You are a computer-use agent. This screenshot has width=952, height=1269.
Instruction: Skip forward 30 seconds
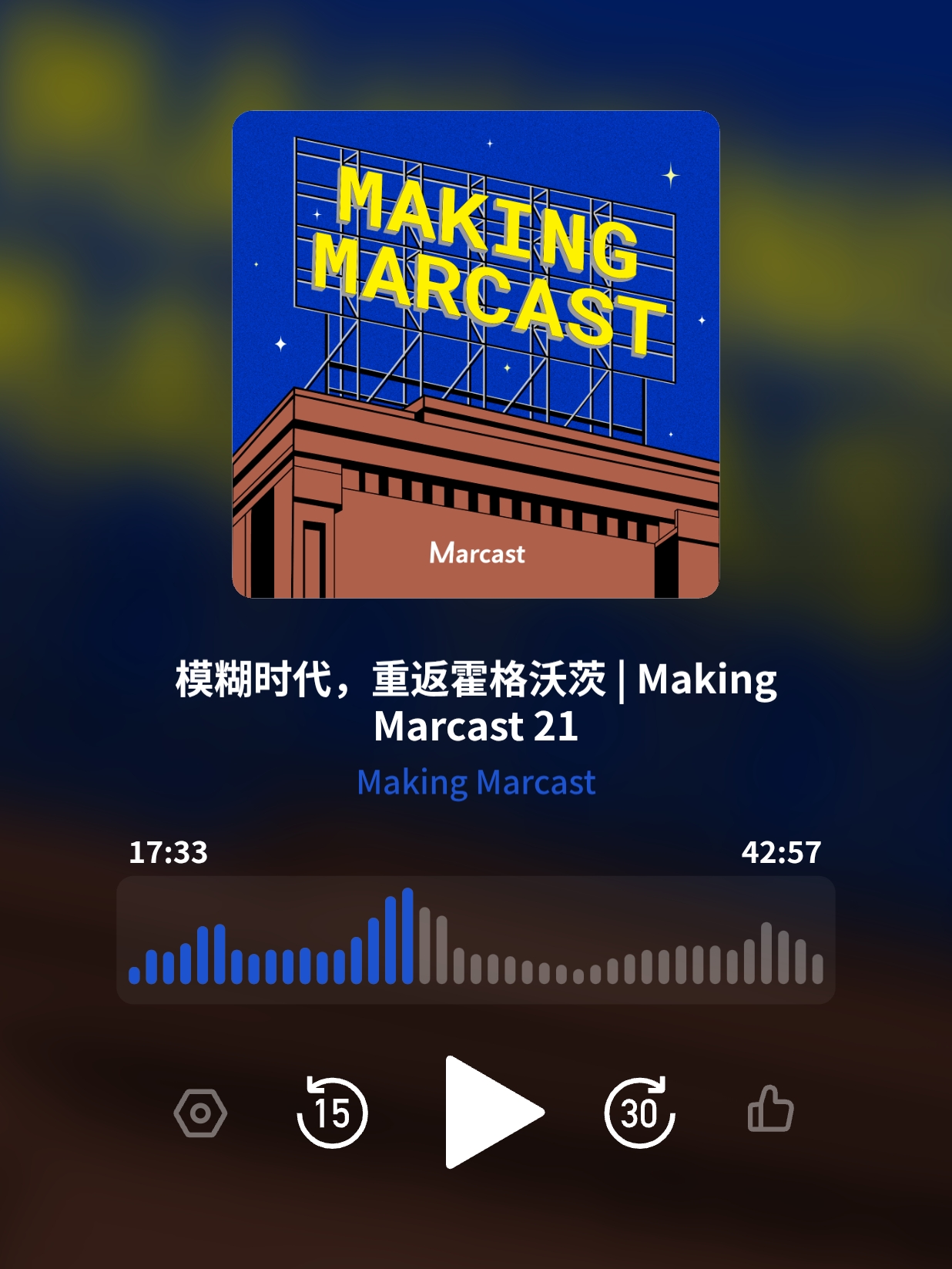coord(639,1112)
